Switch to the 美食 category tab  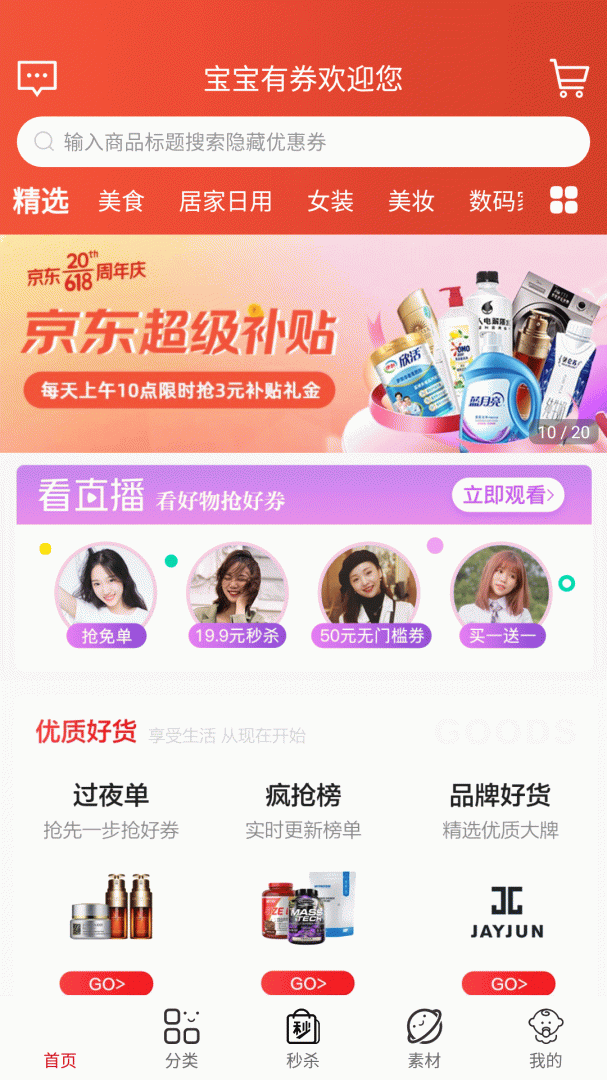tap(121, 201)
